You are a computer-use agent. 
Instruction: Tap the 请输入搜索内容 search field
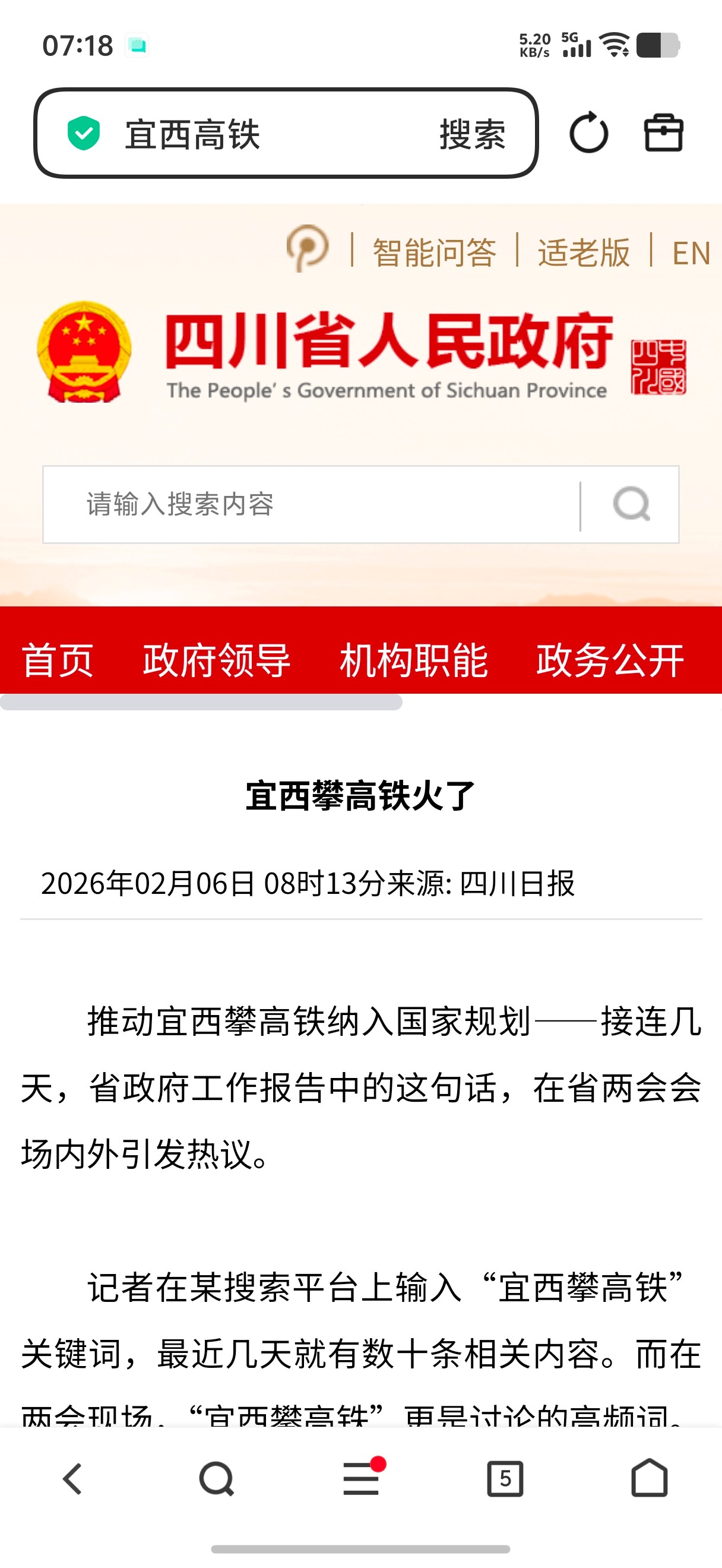pyautogui.click(x=310, y=504)
